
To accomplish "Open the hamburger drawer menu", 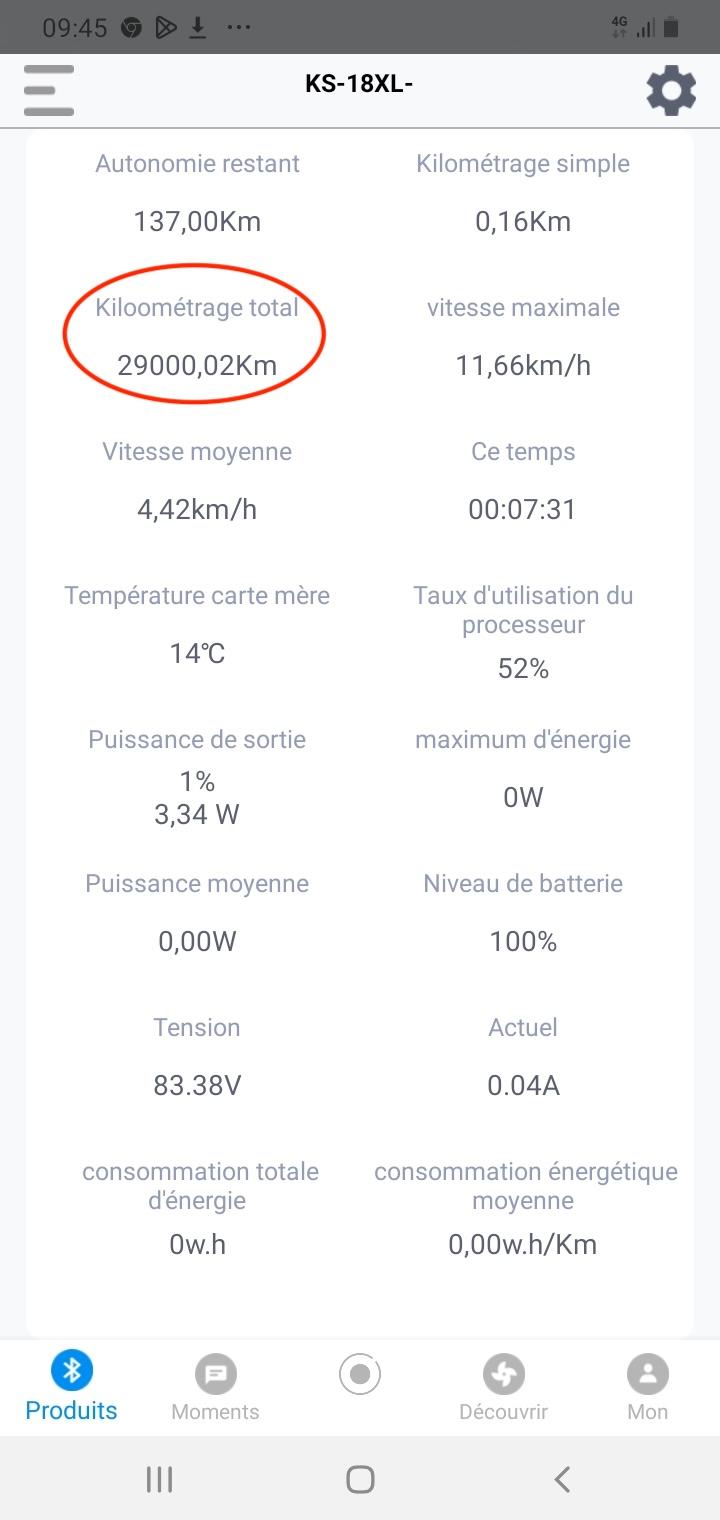I will tap(49, 91).
